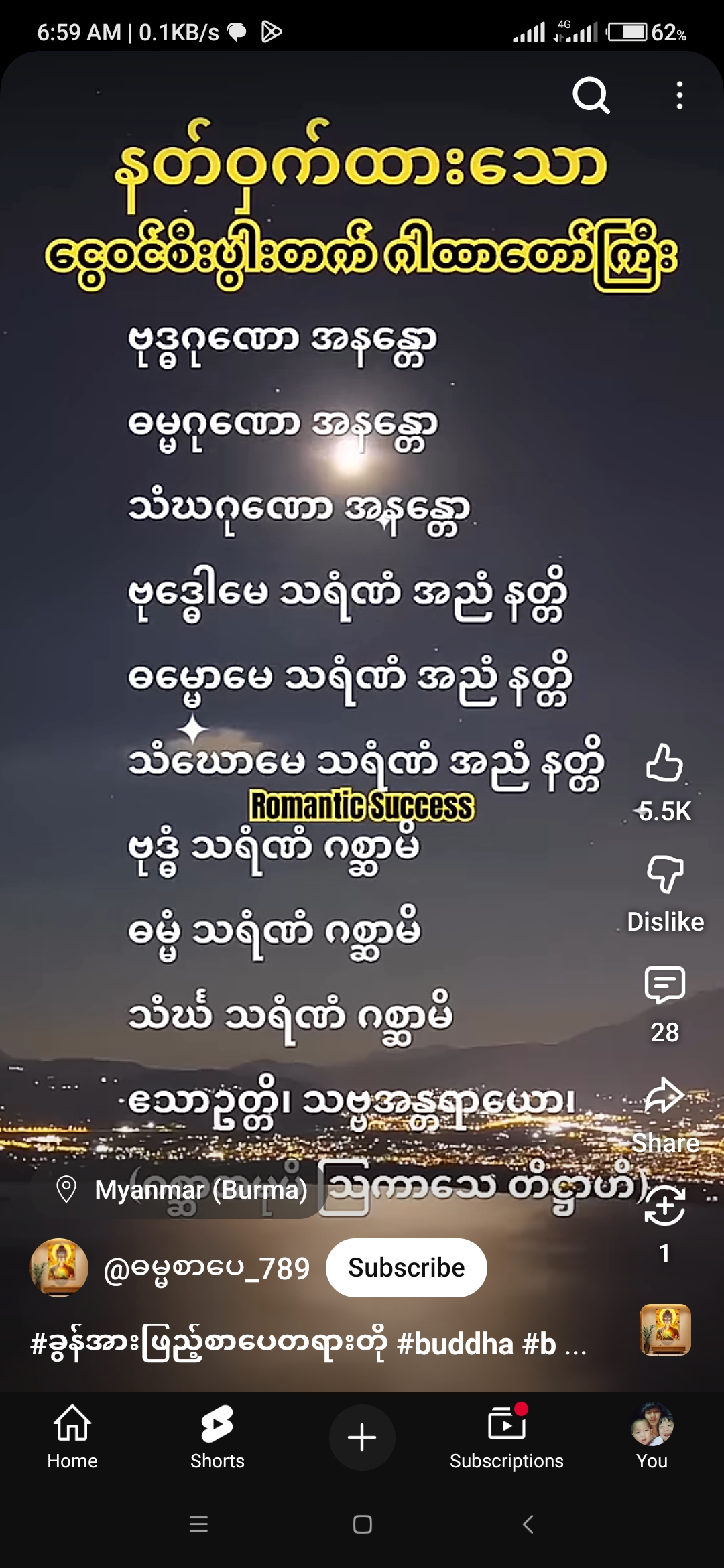Open the comments section
This screenshot has height=1568, width=724.
[x=664, y=985]
